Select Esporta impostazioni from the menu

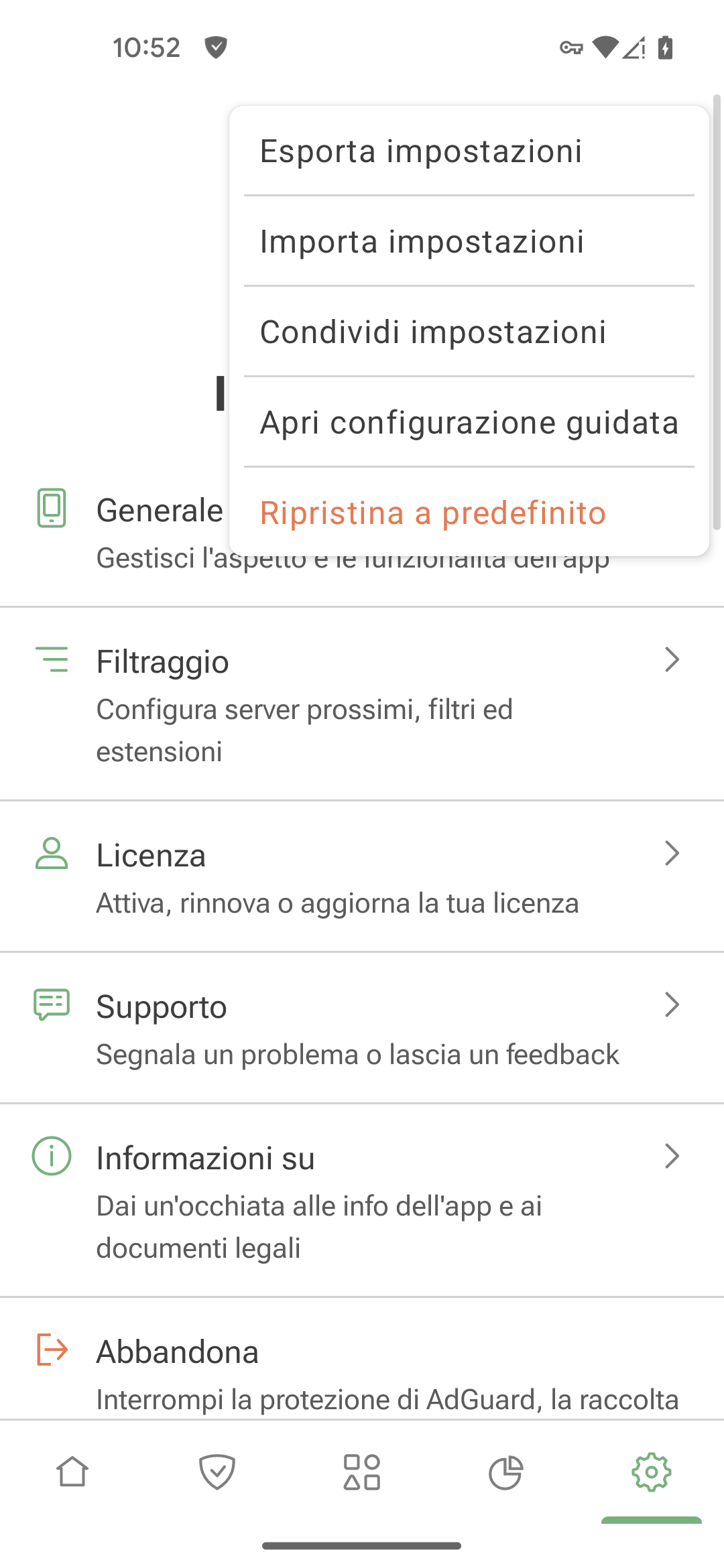pyautogui.click(x=421, y=151)
